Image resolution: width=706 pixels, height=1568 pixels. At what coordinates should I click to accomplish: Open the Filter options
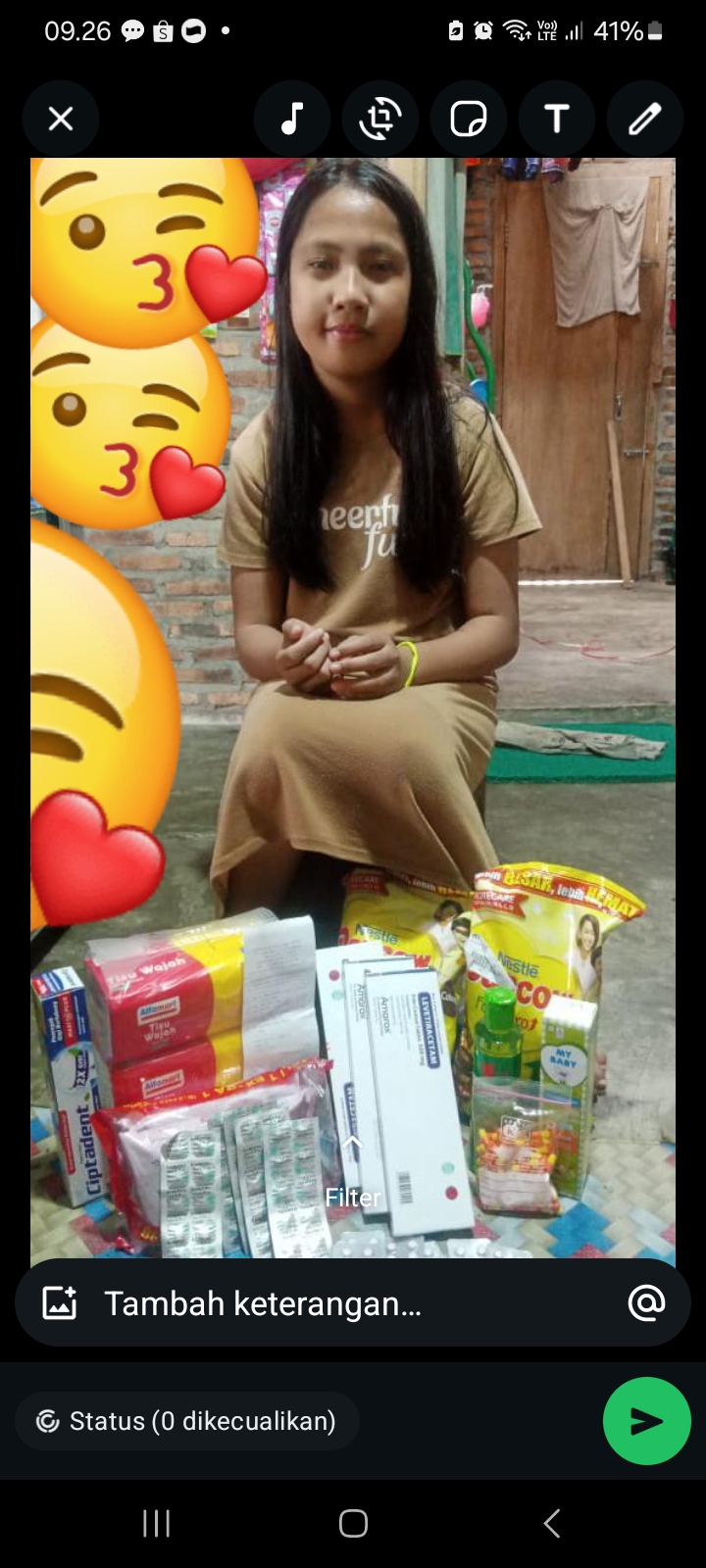tap(353, 1184)
